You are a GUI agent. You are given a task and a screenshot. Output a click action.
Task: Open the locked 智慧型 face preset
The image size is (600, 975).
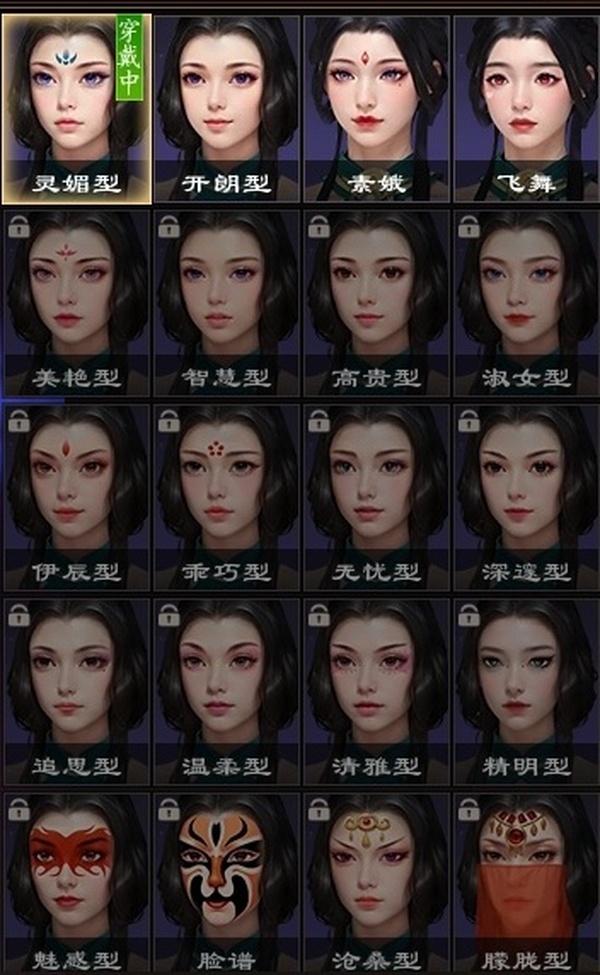point(227,302)
